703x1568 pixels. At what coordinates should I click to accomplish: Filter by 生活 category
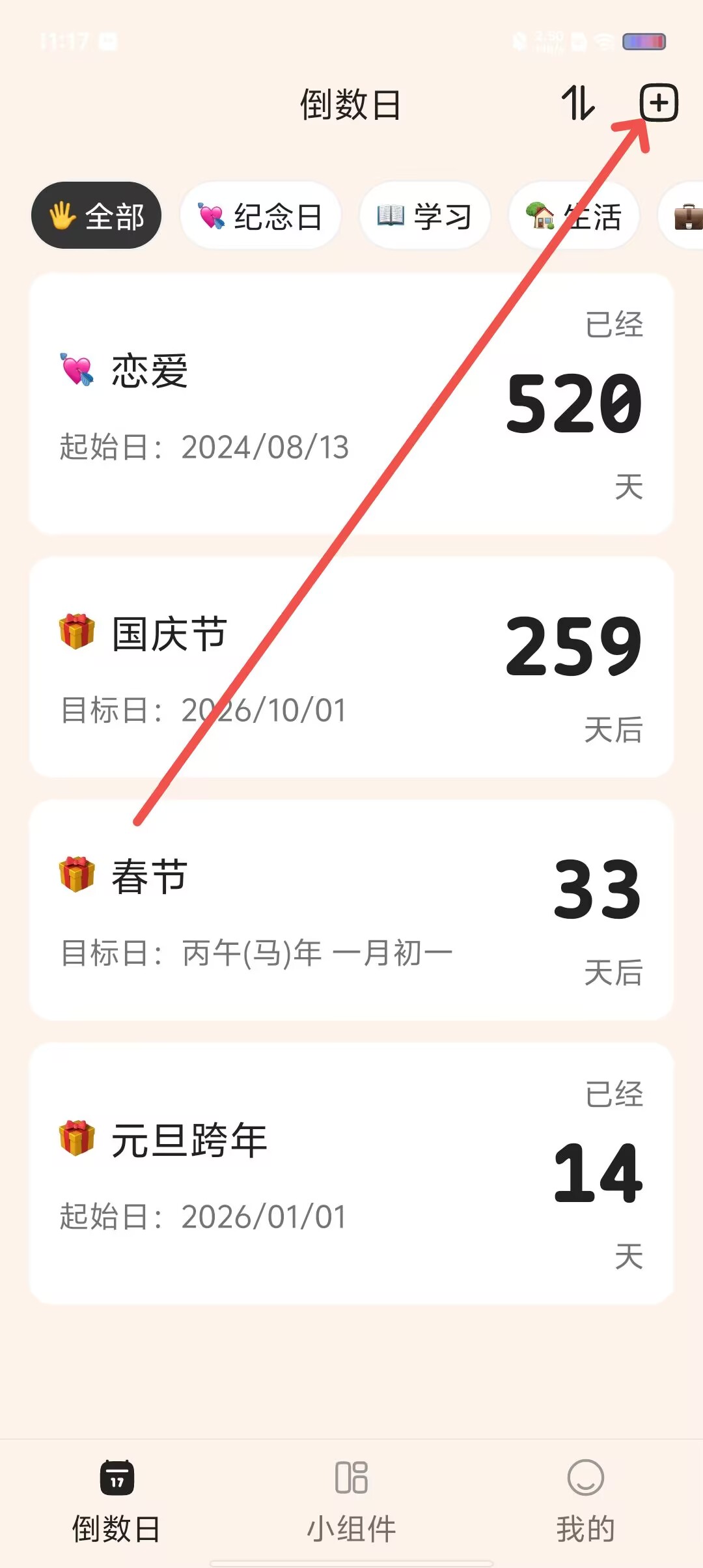pos(574,216)
